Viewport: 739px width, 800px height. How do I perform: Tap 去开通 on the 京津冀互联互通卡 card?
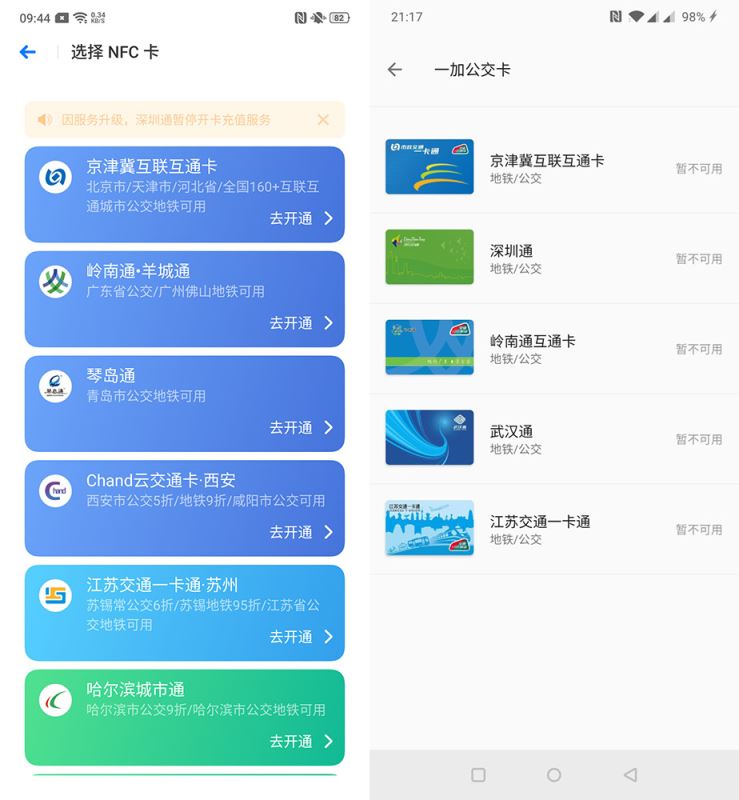(301, 218)
